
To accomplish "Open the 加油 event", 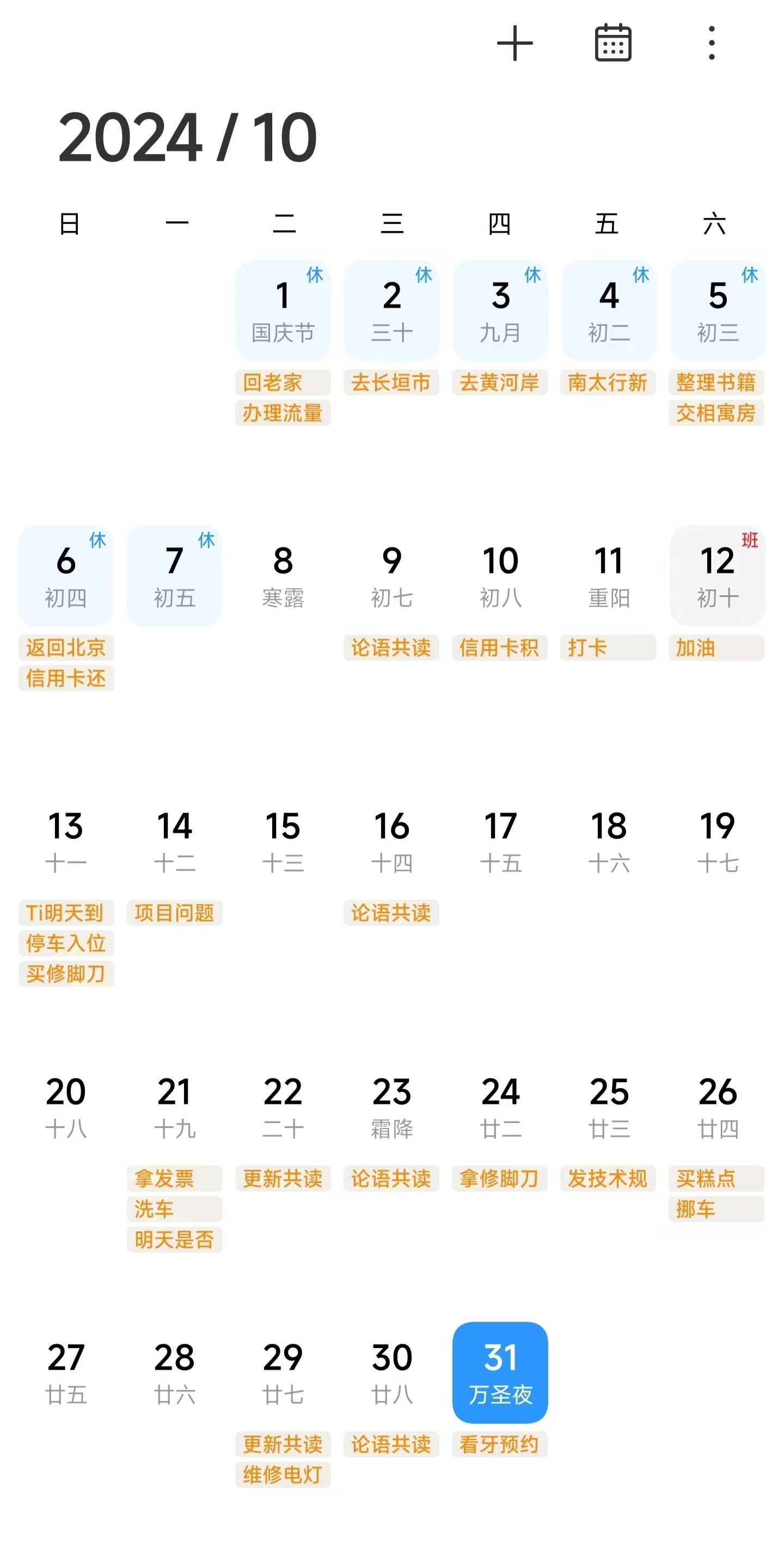I will point(716,648).
